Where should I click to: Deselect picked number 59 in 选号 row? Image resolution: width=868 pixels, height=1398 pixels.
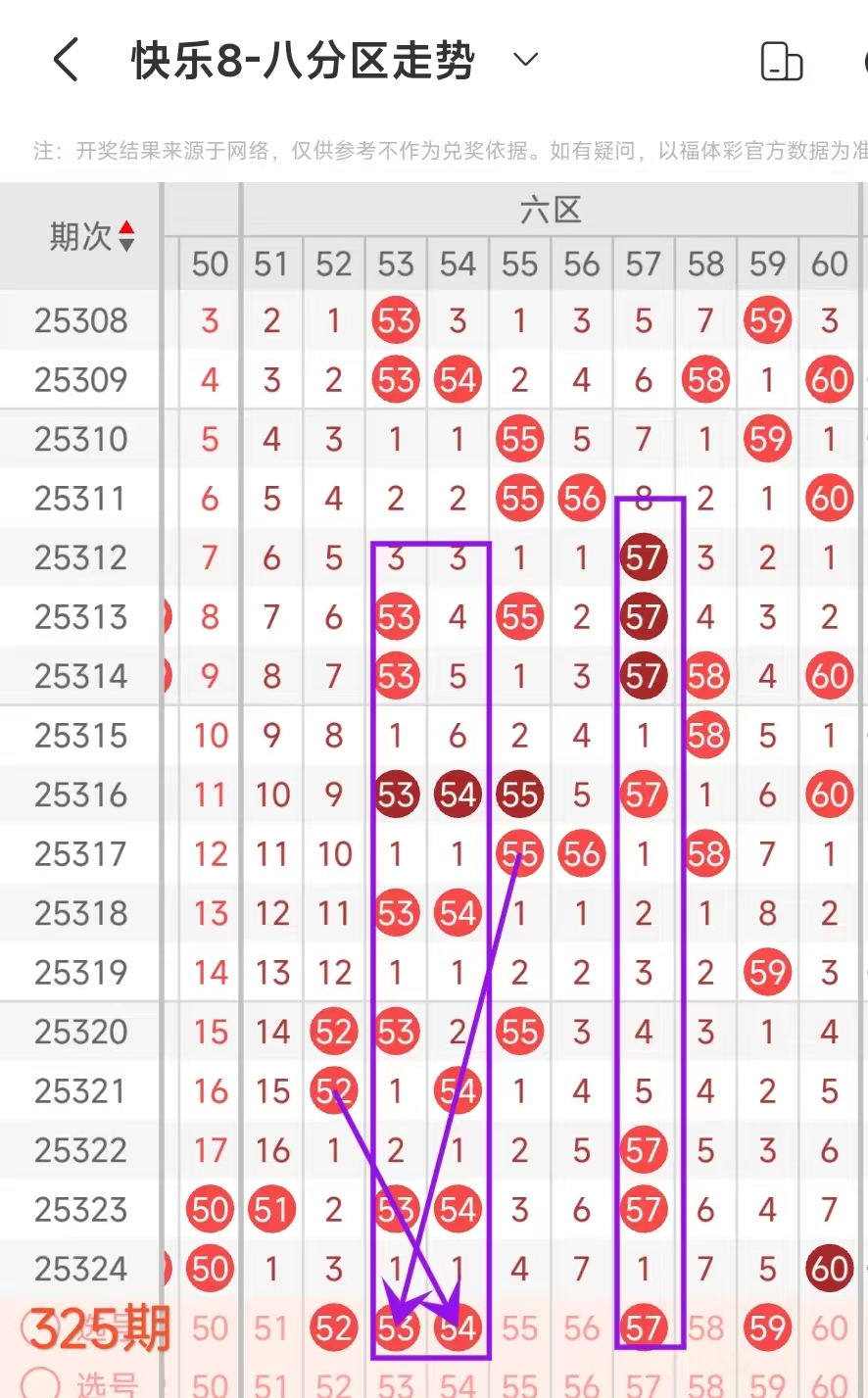pyautogui.click(x=767, y=1328)
